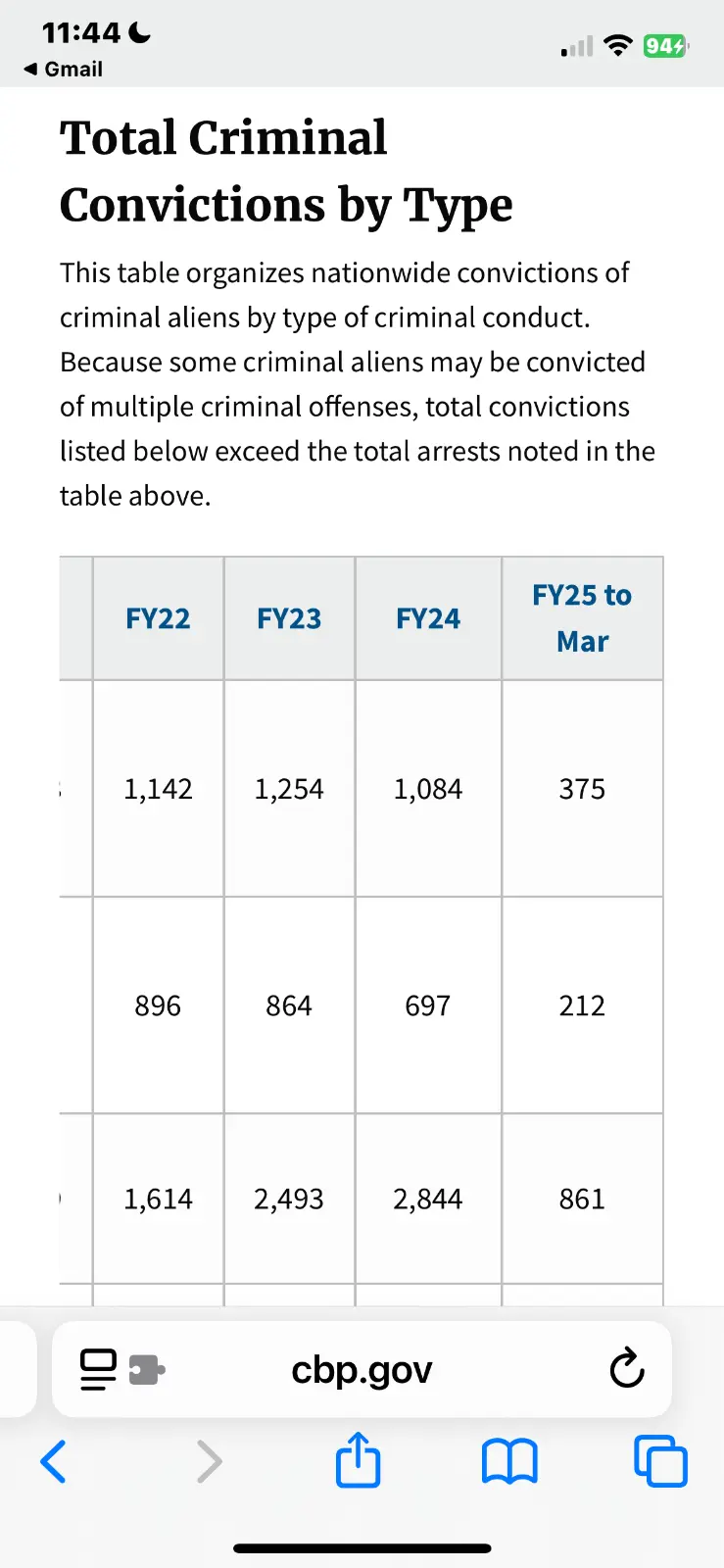Open Safari bookmarks

click(x=509, y=1461)
